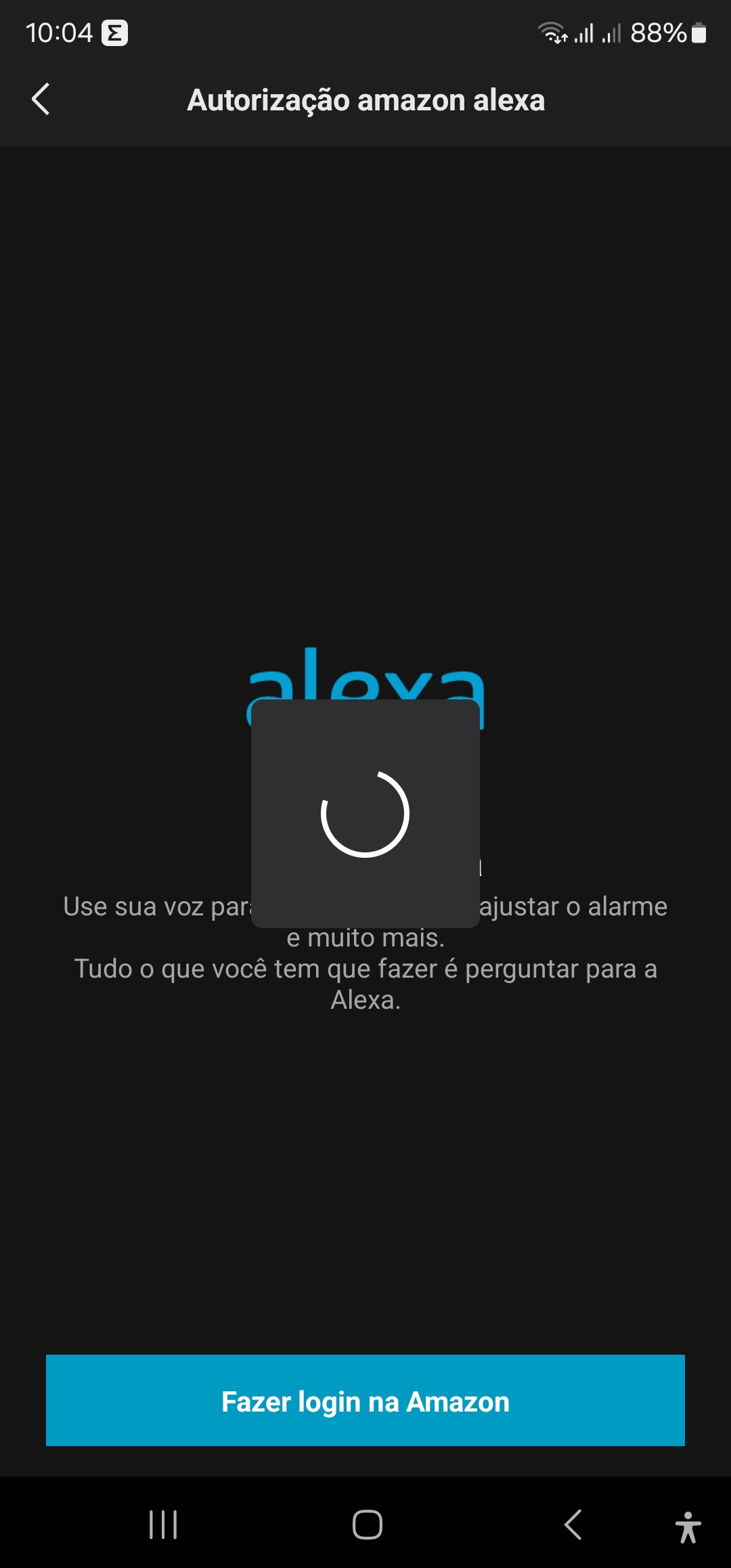Go back from Autorização amazon alexa

pyautogui.click(x=41, y=100)
